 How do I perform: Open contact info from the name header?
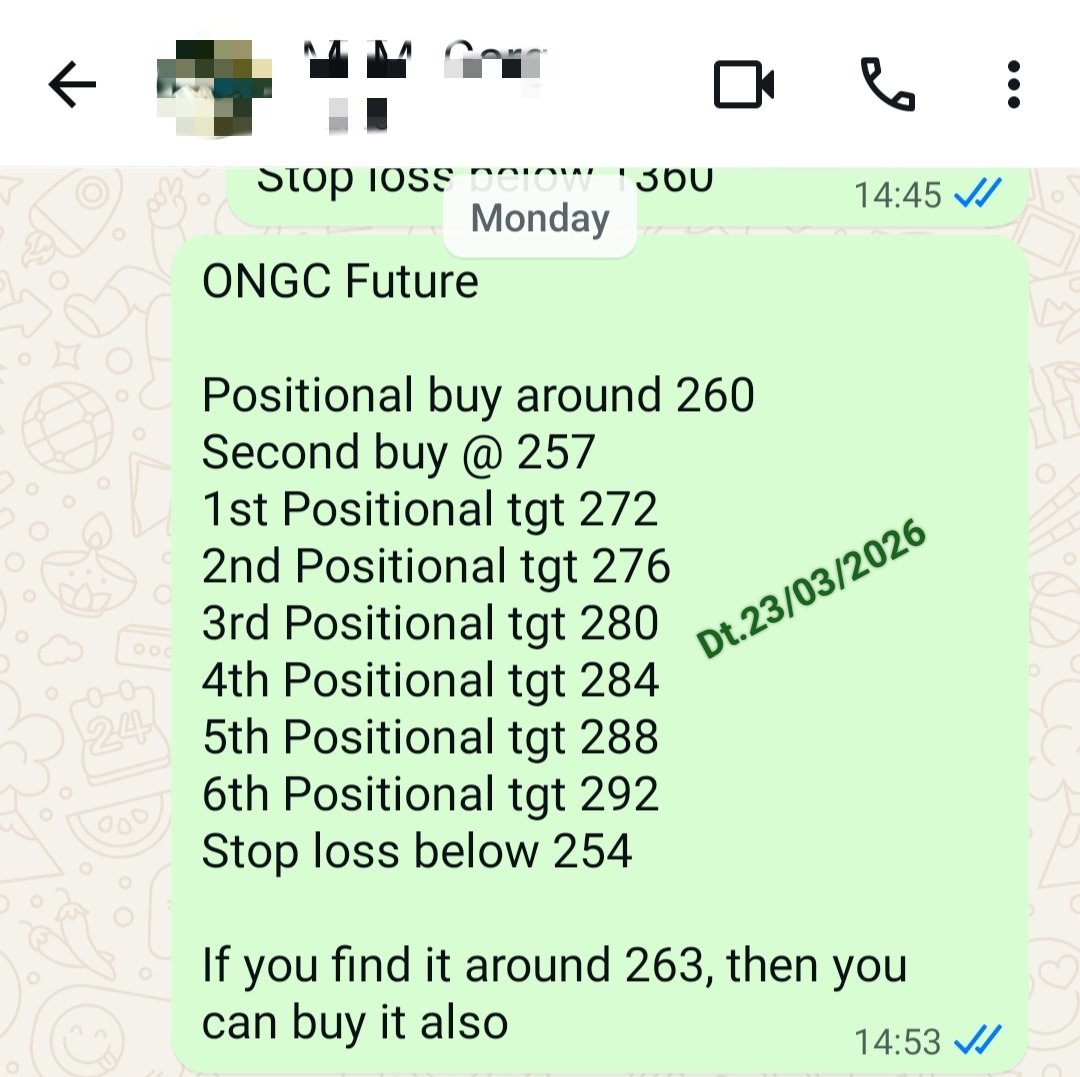430,85
